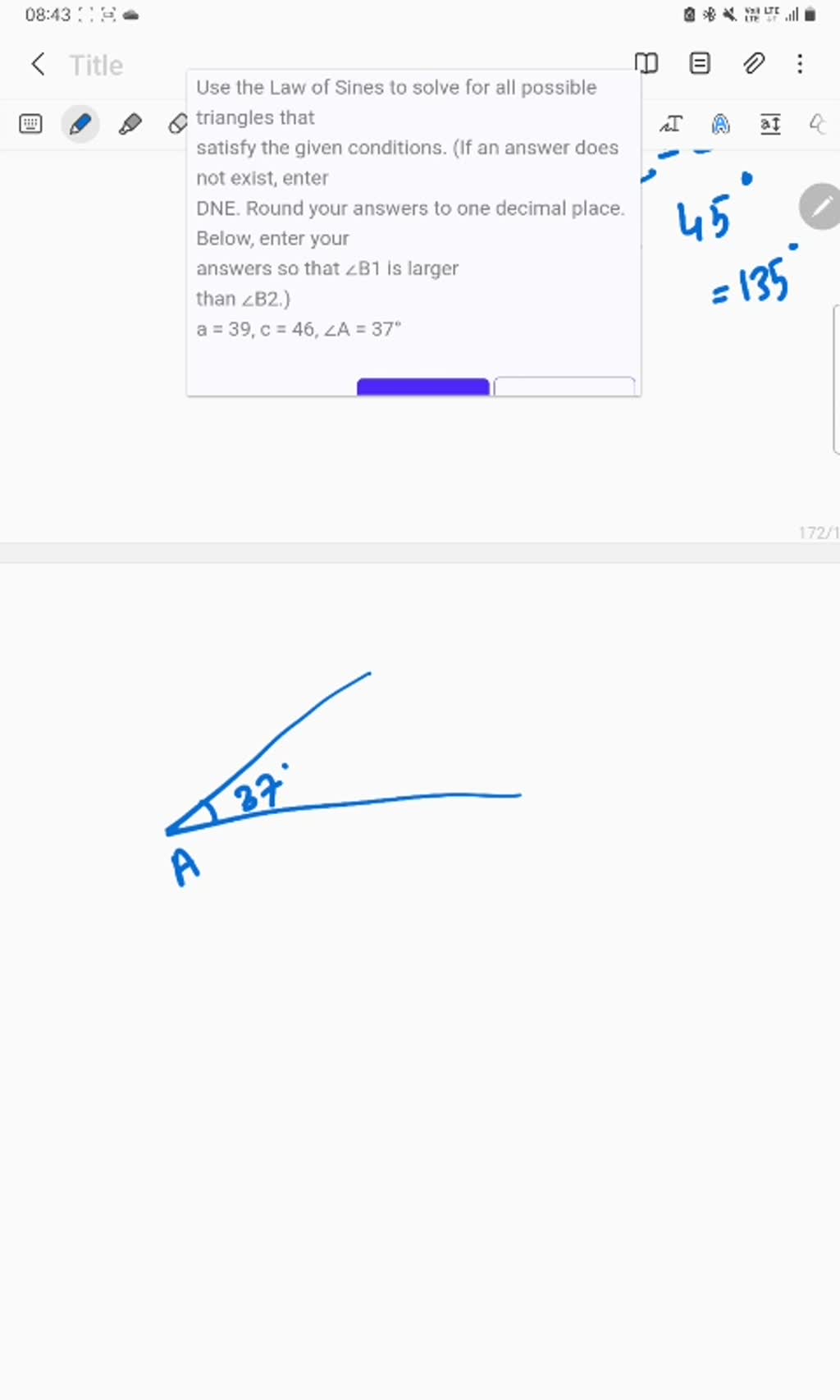Image resolution: width=840 pixels, height=1400 pixels.
Task: Attach a file using the paperclip icon
Action: (x=754, y=63)
